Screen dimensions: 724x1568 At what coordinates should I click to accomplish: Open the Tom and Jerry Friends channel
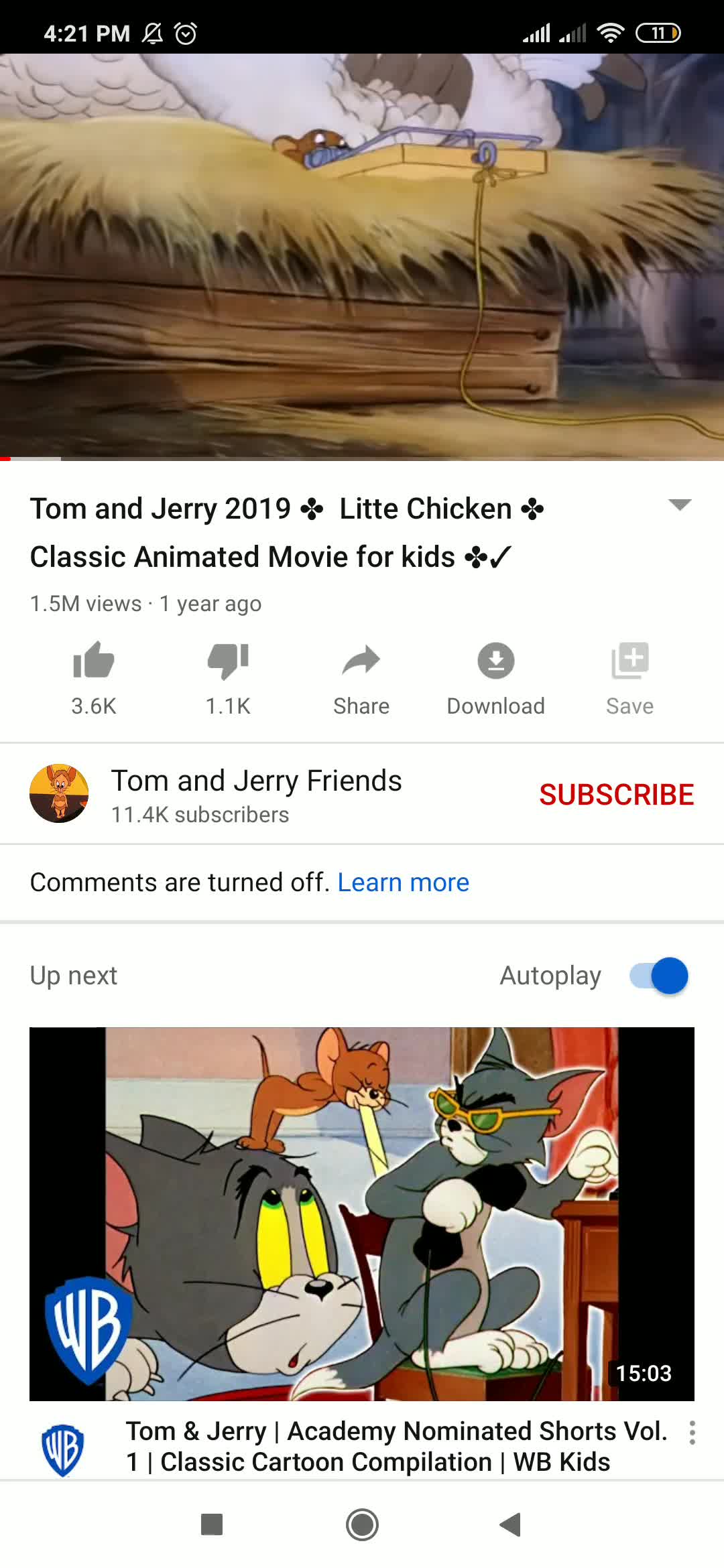click(255, 794)
